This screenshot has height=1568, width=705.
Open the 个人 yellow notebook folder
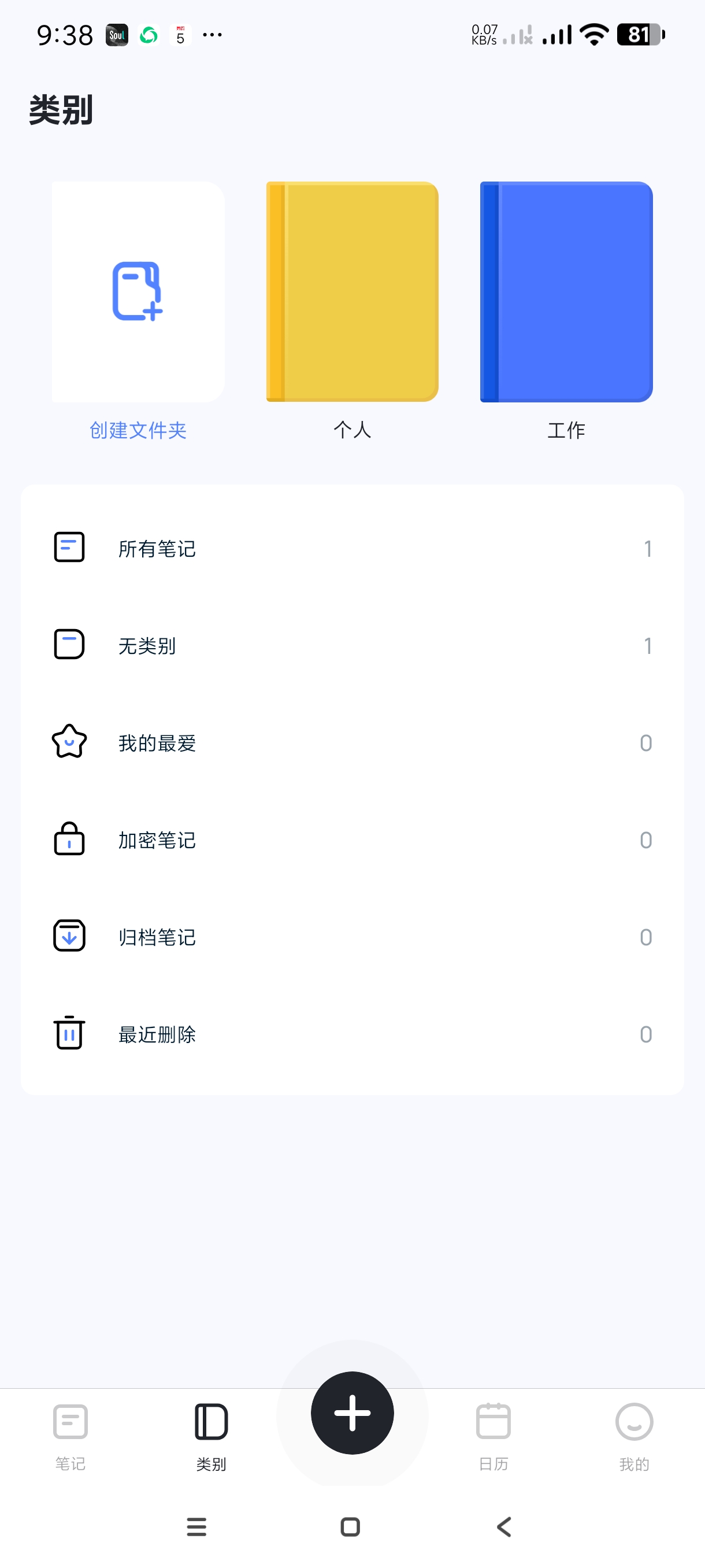point(352,292)
